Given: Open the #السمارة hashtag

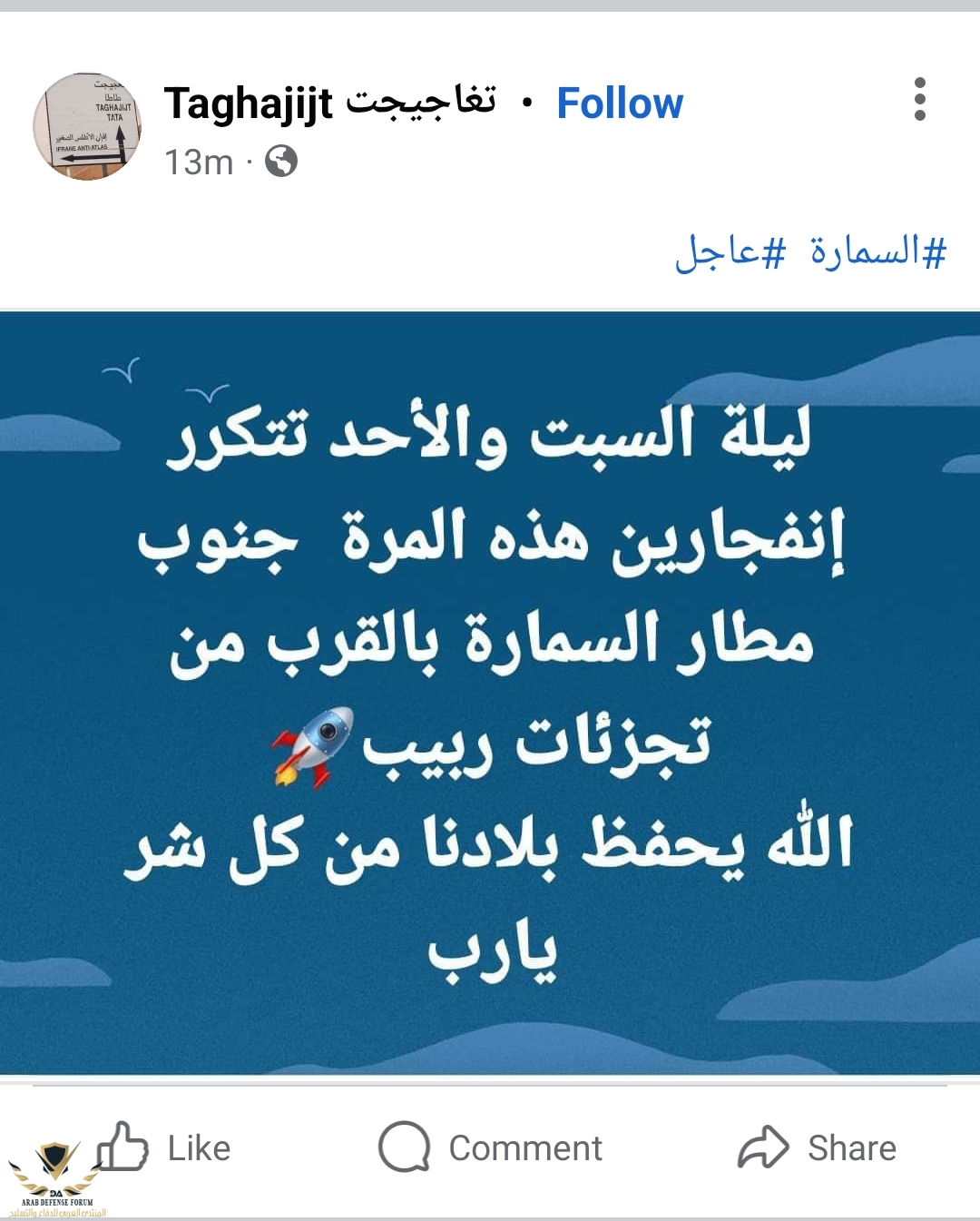Looking at the screenshot, I should pos(877,251).
